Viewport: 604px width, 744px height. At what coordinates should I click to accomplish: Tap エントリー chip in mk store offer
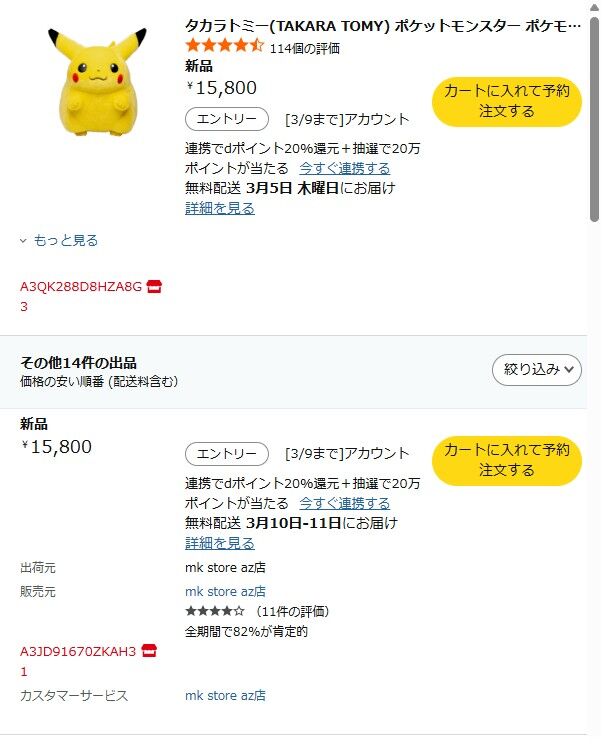point(227,454)
